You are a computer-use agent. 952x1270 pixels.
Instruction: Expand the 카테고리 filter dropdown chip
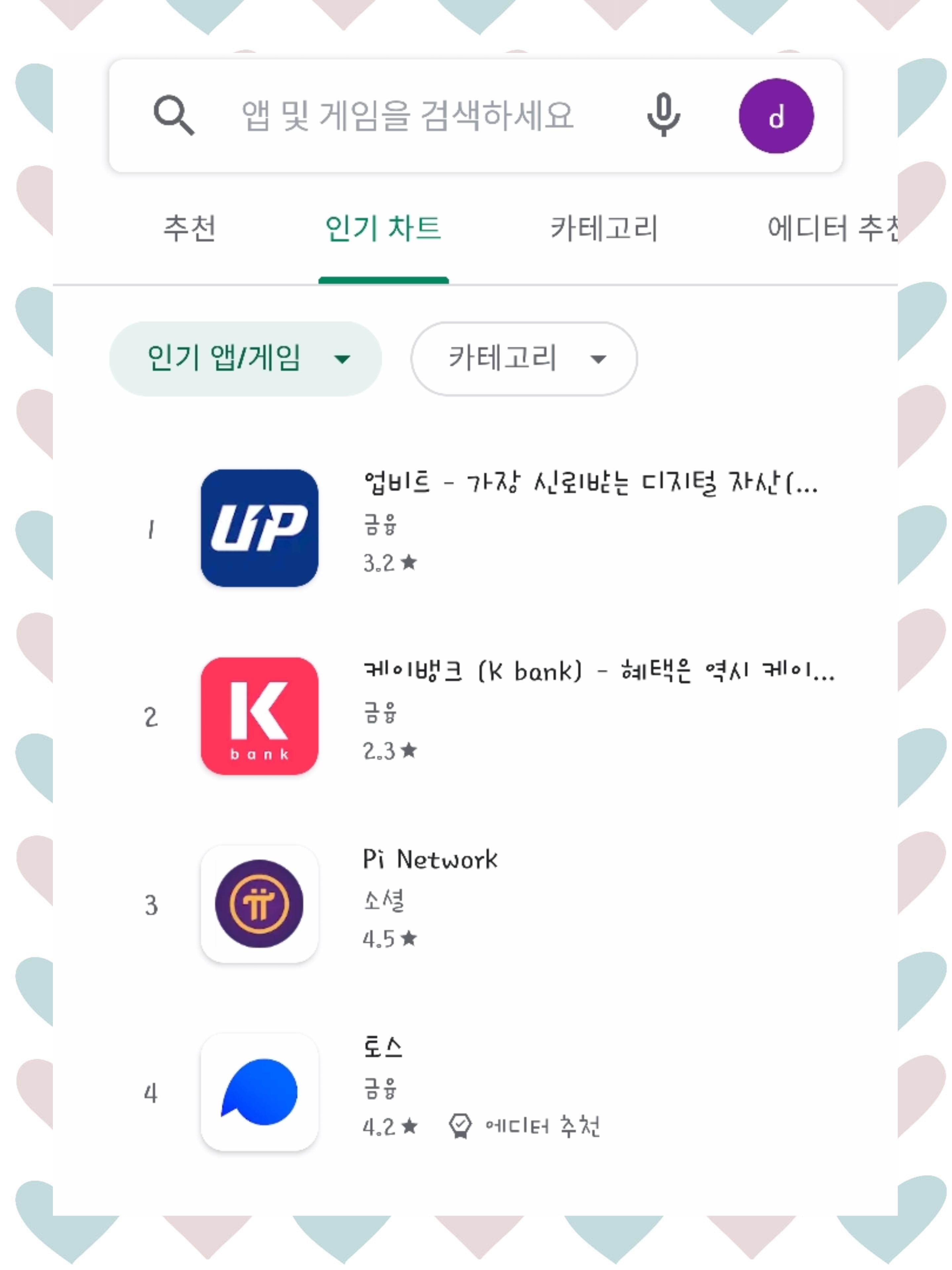pyautogui.click(x=523, y=359)
